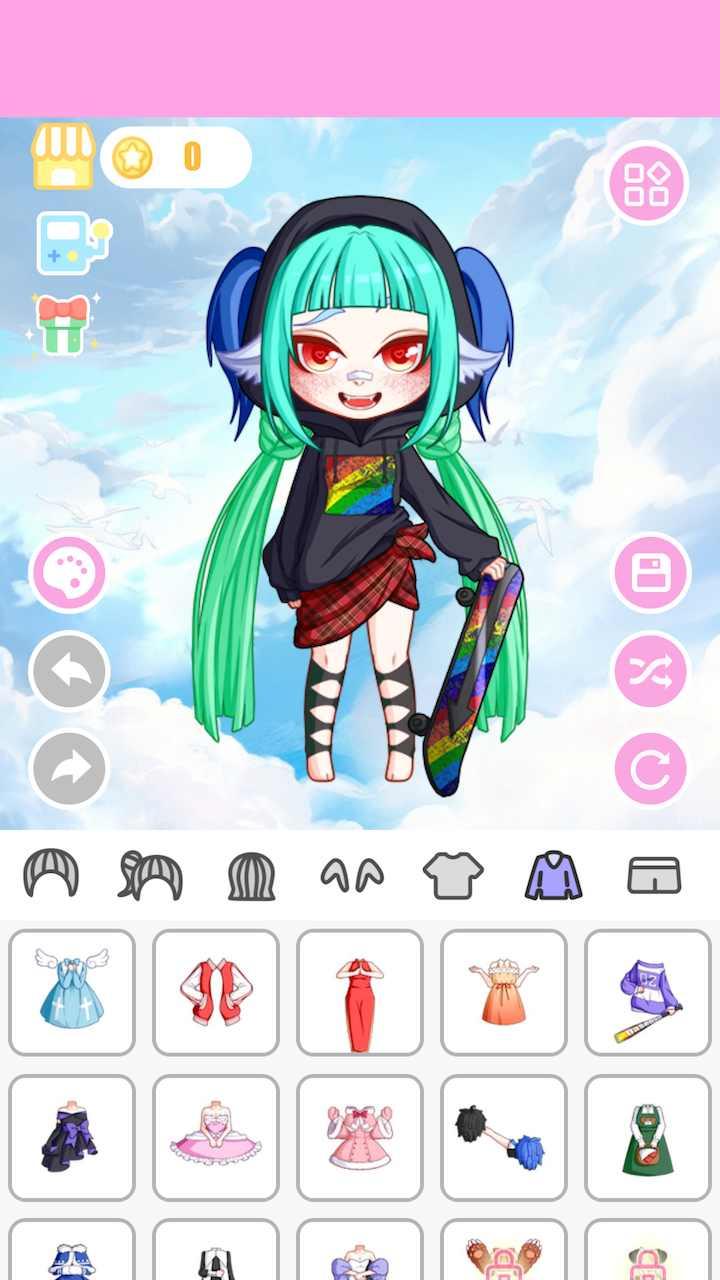
Task: Open the mini game console icon
Action: click(72, 243)
